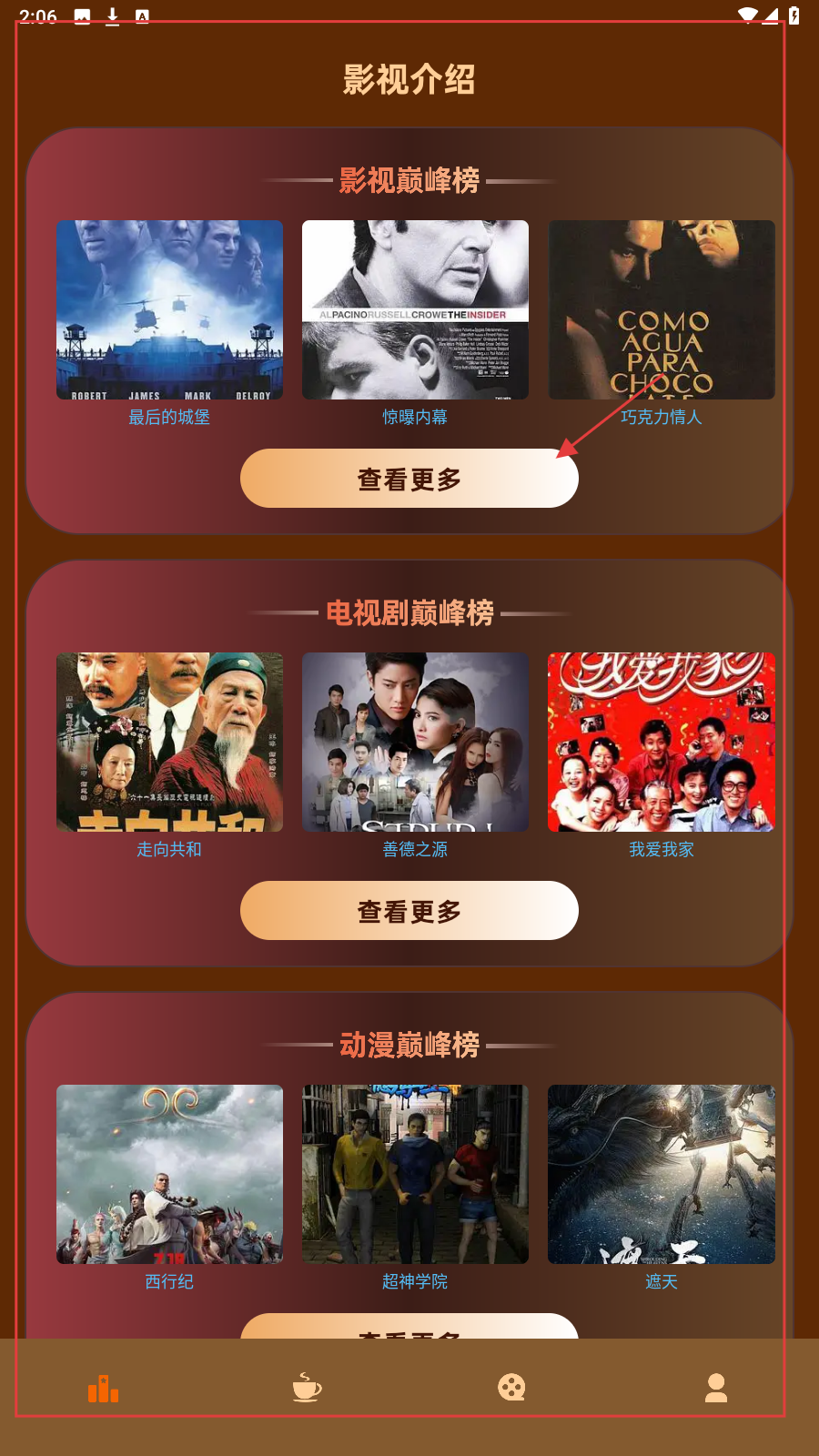819x1456 pixels.
Task: Tap 查看更多 under 影视巅峰榜
Action: click(x=409, y=479)
